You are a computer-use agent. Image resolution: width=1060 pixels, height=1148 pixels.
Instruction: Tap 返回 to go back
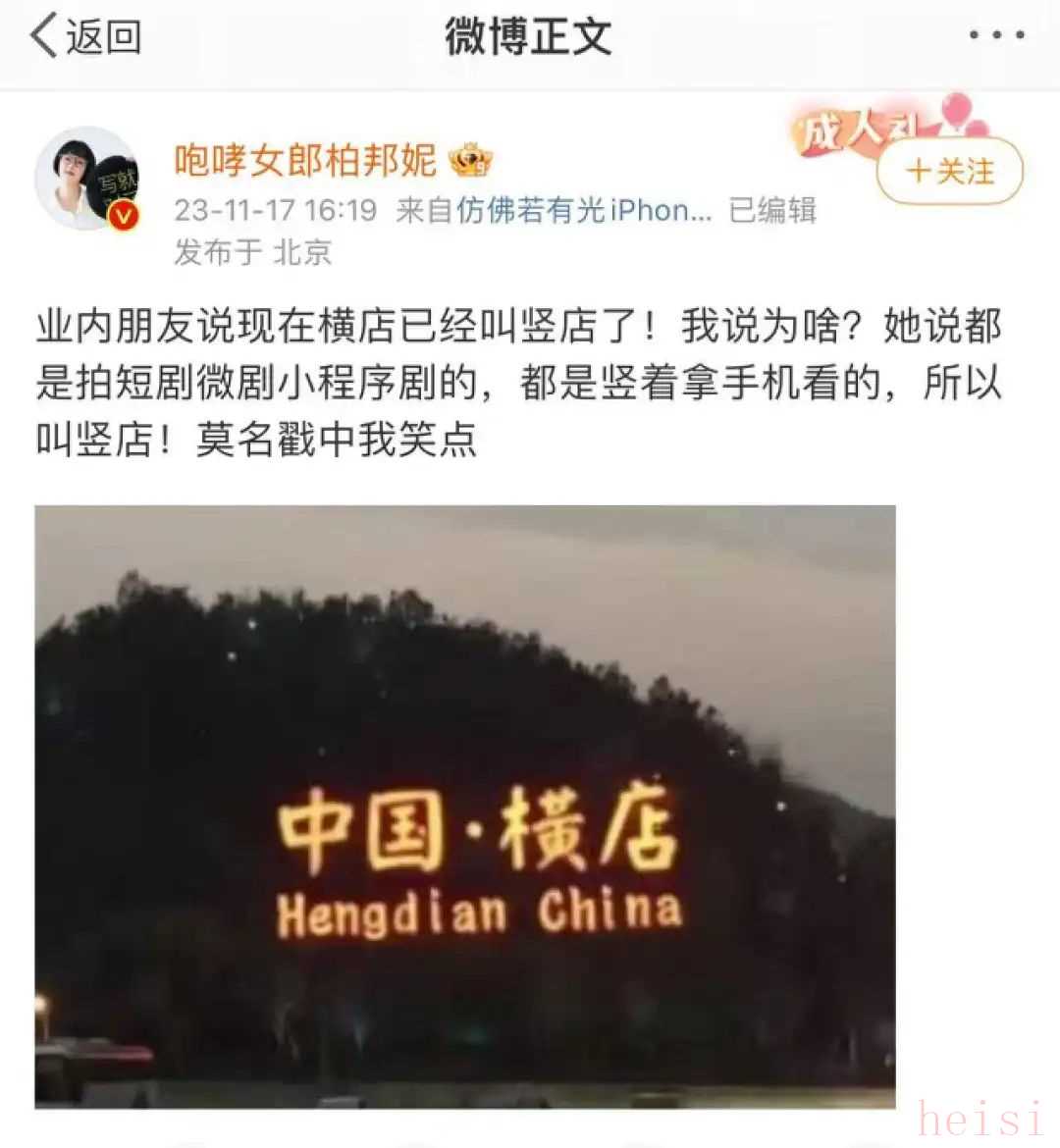pyautogui.click(x=86, y=37)
